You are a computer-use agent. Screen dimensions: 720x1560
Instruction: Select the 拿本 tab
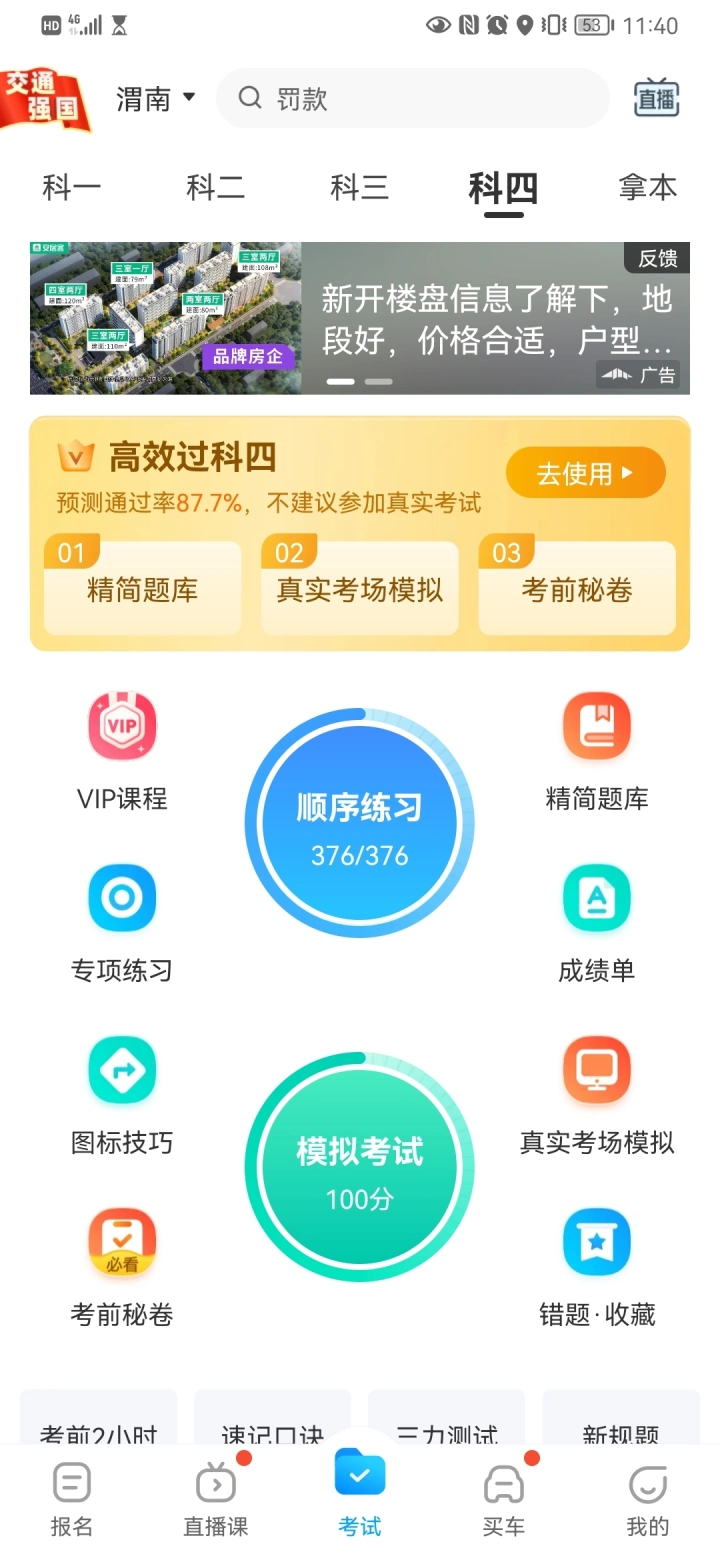pyautogui.click(x=648, y=188)
